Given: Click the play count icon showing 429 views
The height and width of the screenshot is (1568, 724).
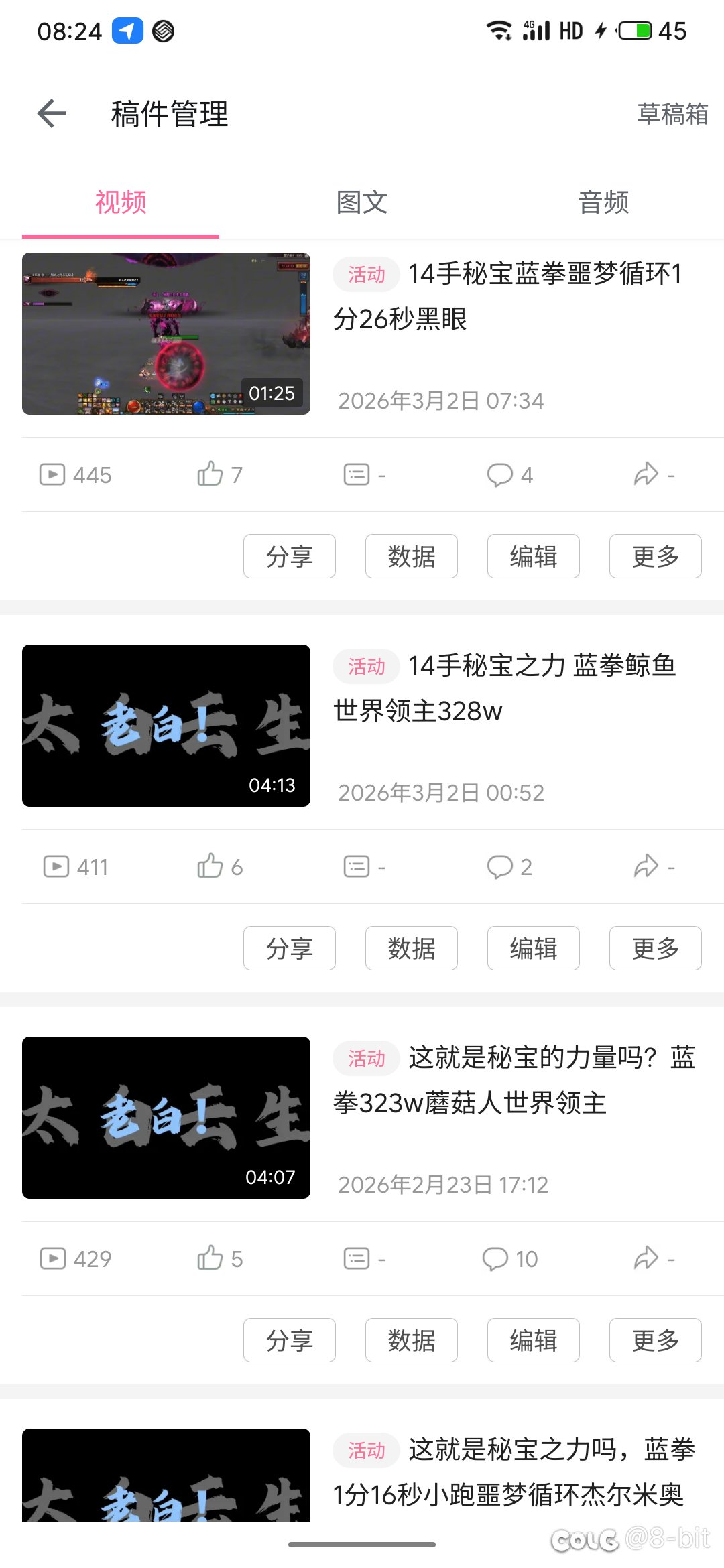Looking at the screenshot, I should tap(54, 1258).
